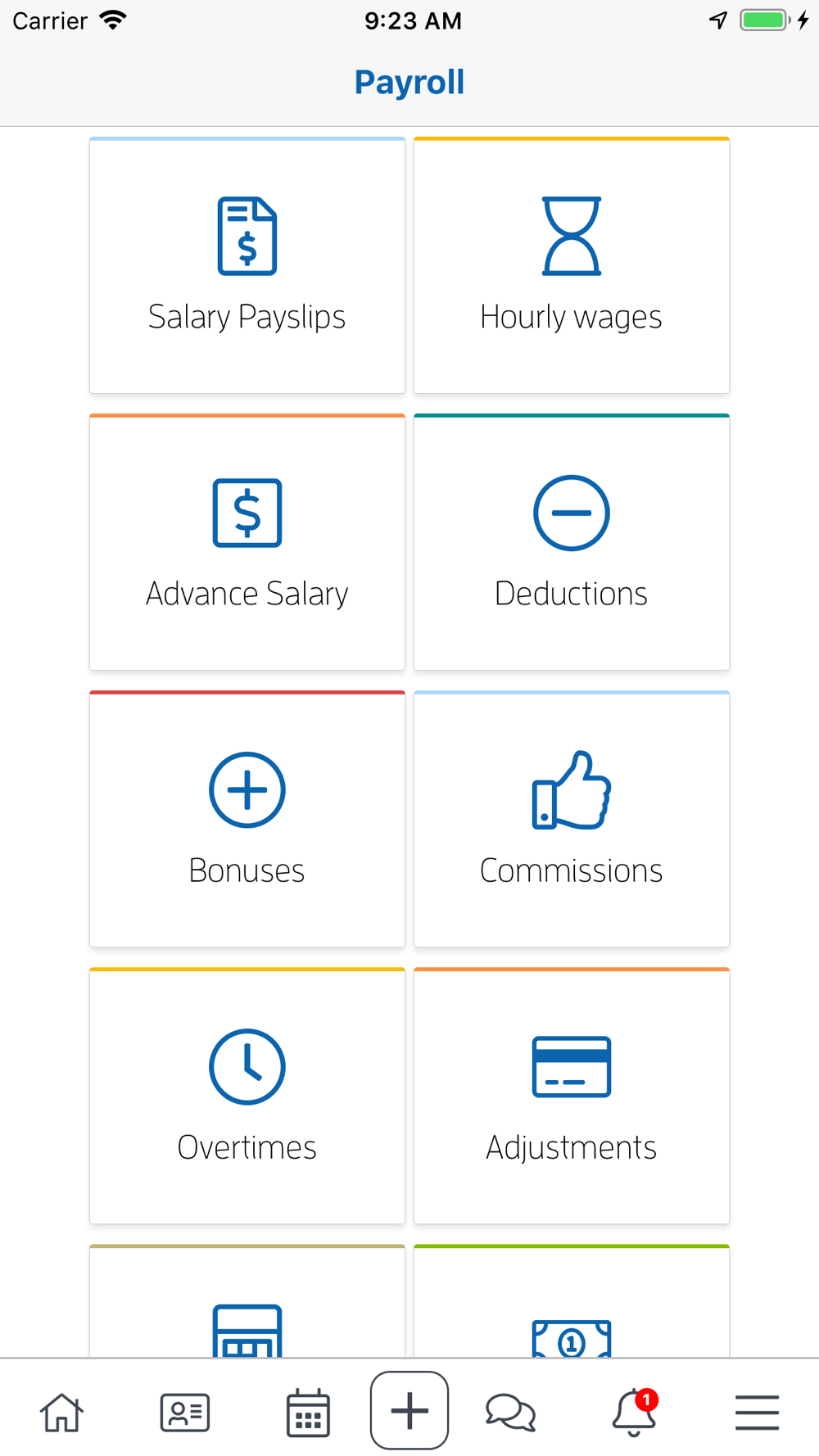Open the hamburger menu
The image size is (819, 1456).
(x=757, y=1412)
